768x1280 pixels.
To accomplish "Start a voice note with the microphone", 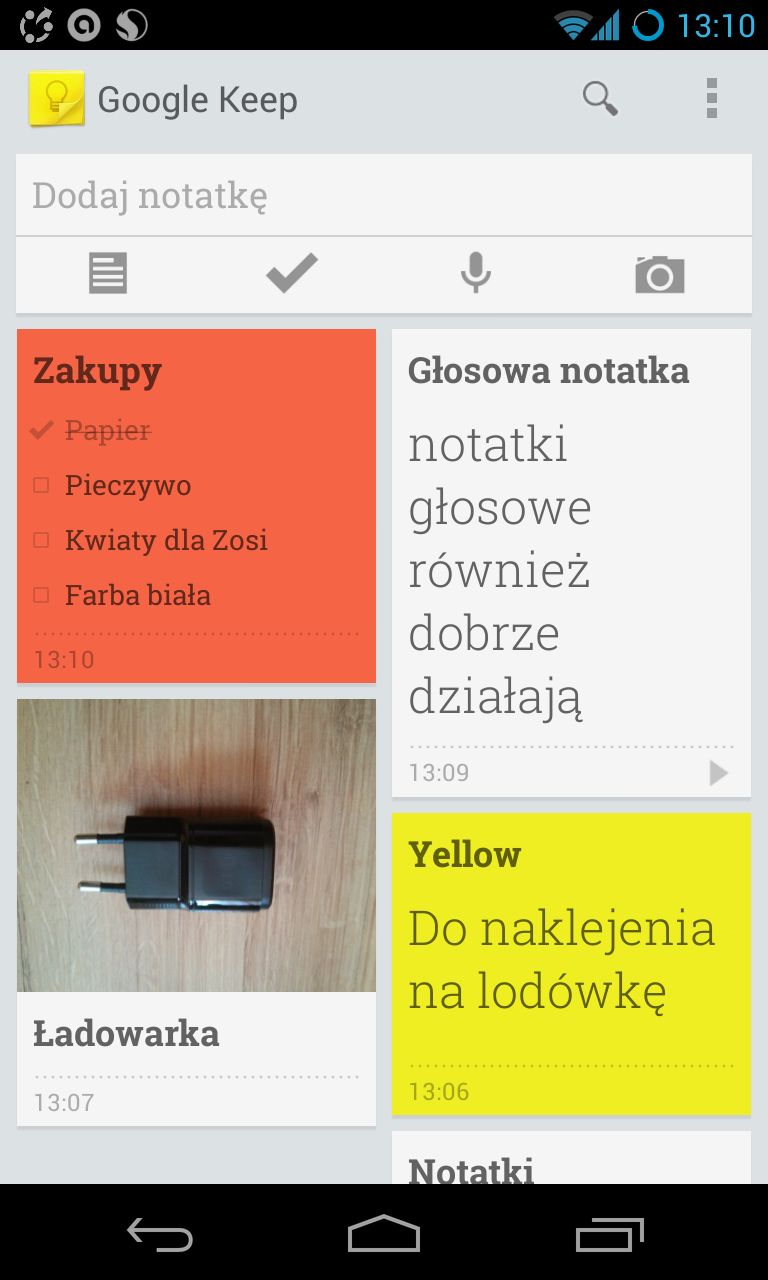I will [475, 272].
